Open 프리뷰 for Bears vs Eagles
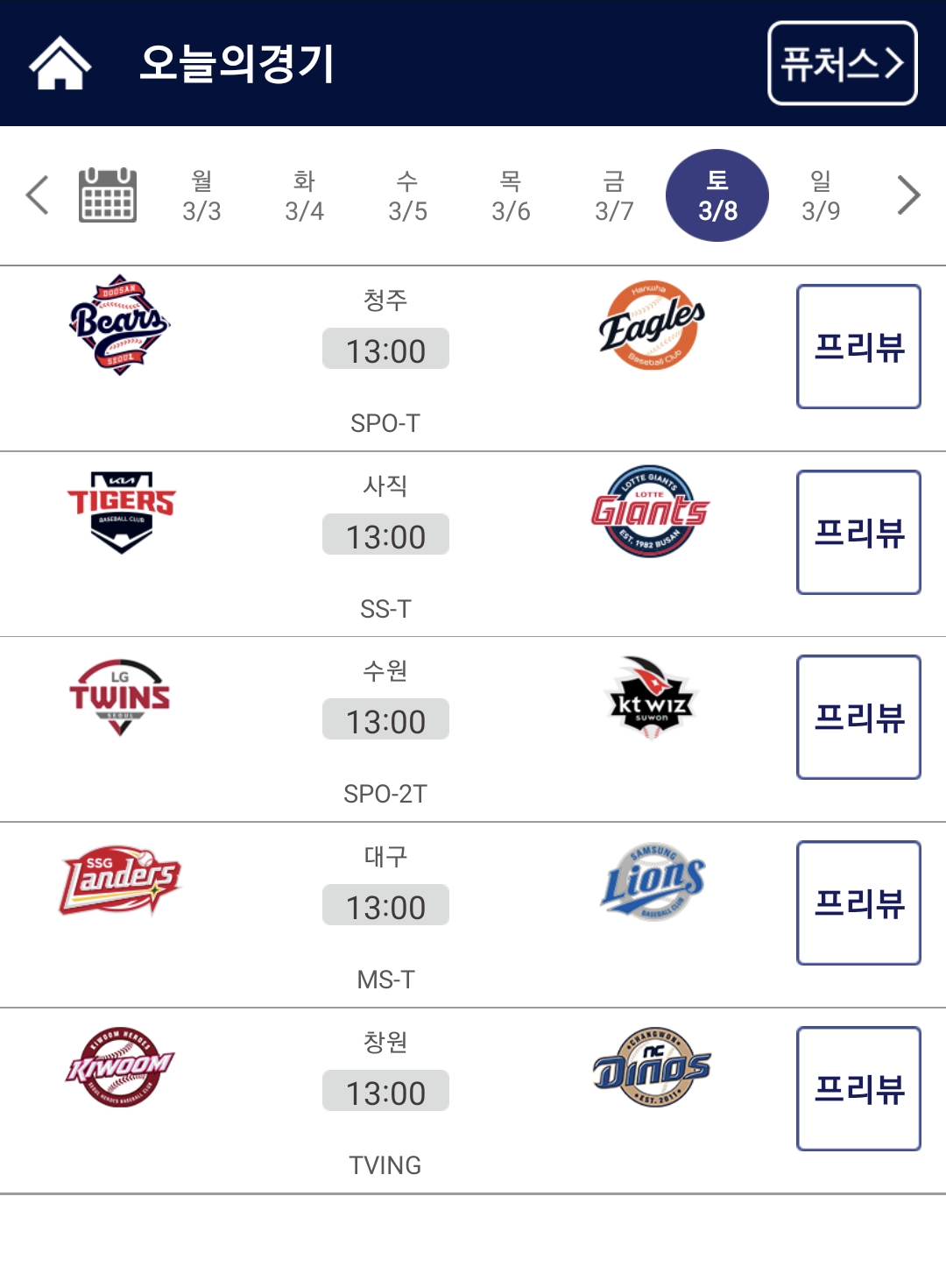Viewport: 946px width, 1288px height. click(x=858, y=346)
